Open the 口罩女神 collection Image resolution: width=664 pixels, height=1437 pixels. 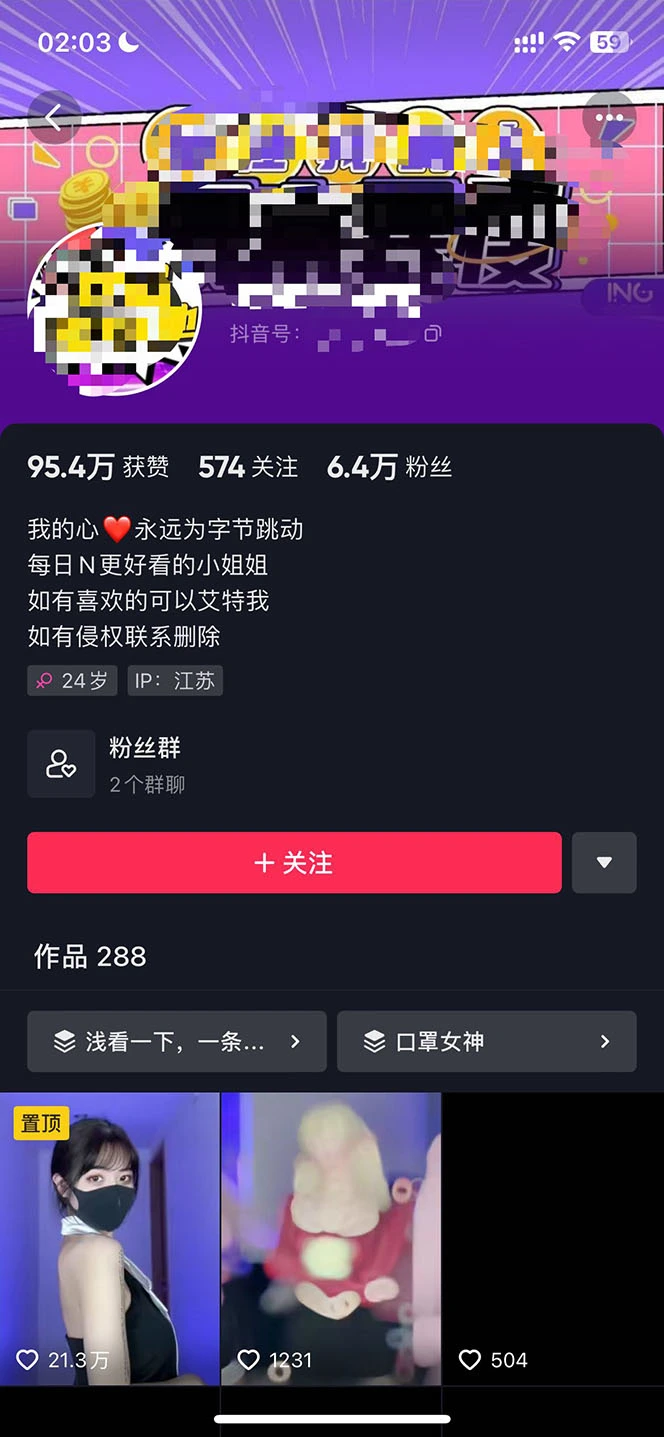click(486, 1041)
